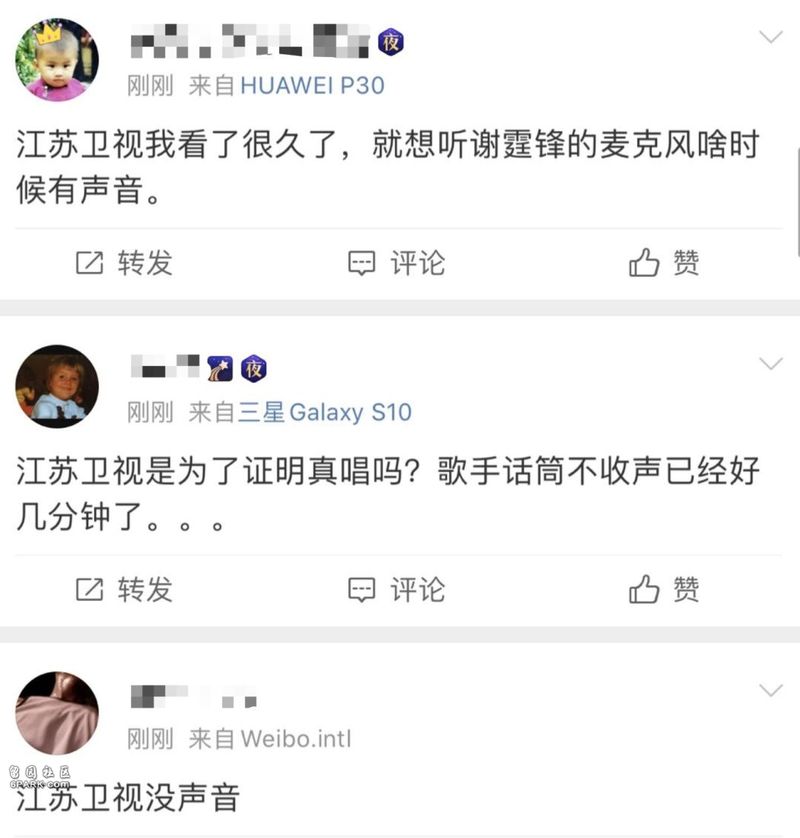Repost the post about 歌手话筒不收声

coord(124,589)
